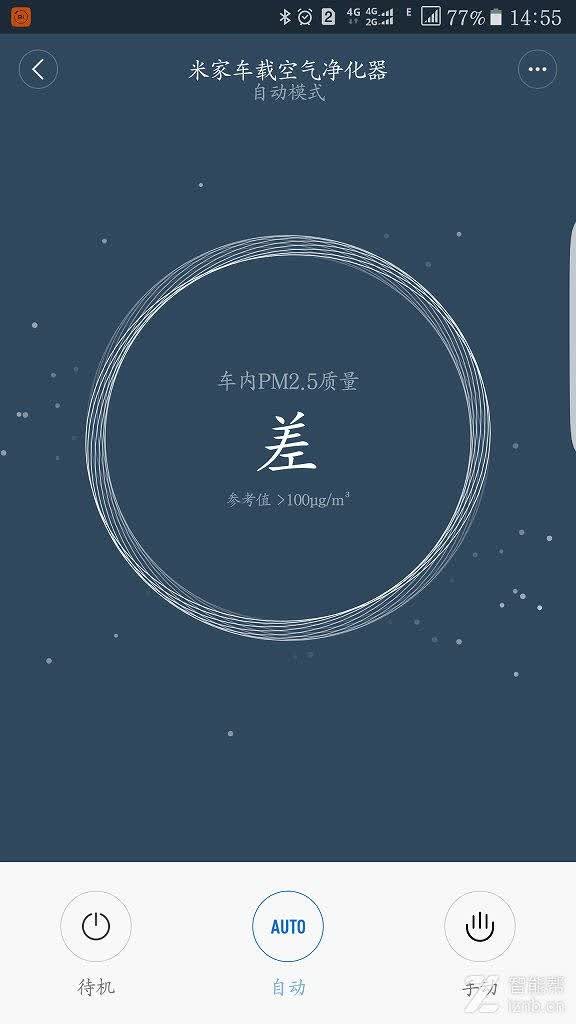Go back using the back arrow

39,69
